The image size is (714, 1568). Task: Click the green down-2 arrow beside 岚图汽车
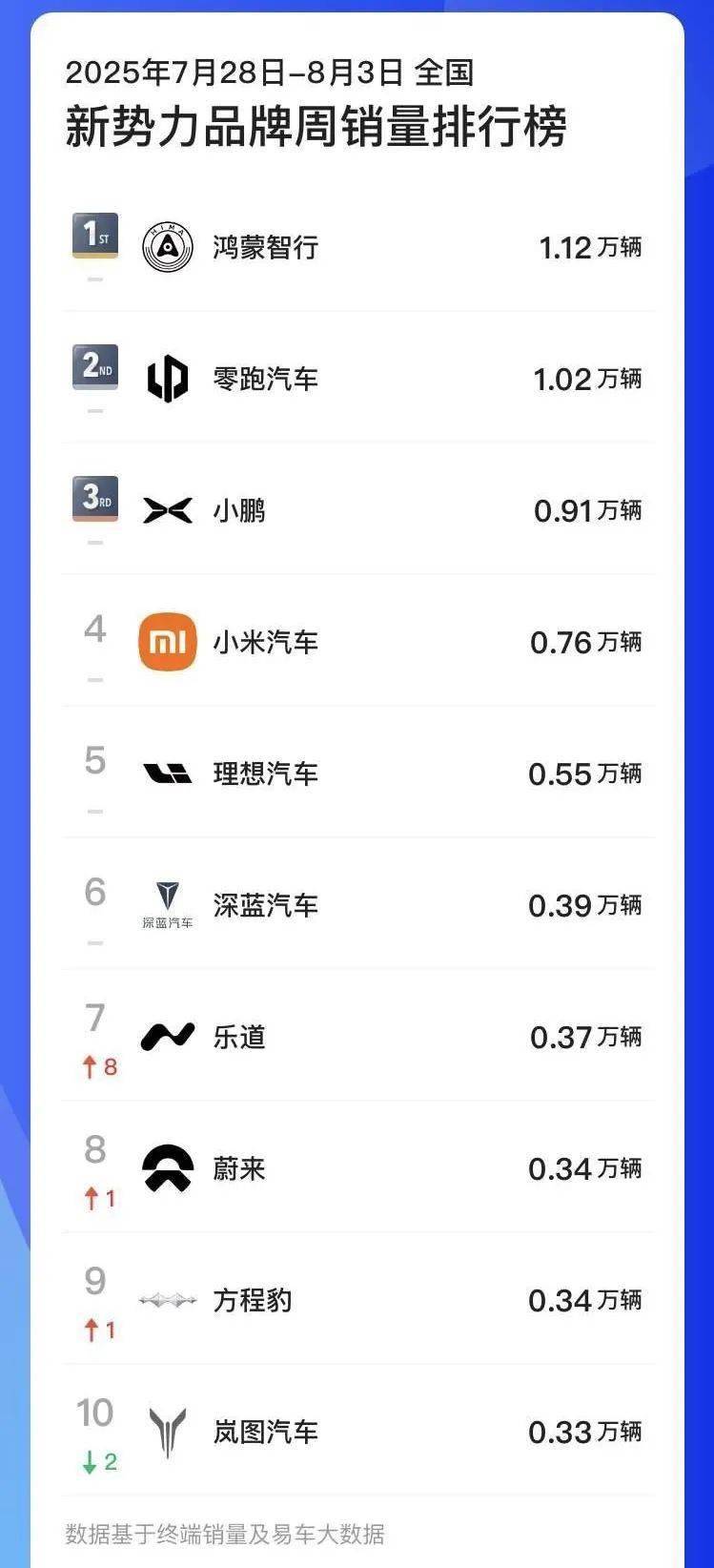click(95, 1461)
